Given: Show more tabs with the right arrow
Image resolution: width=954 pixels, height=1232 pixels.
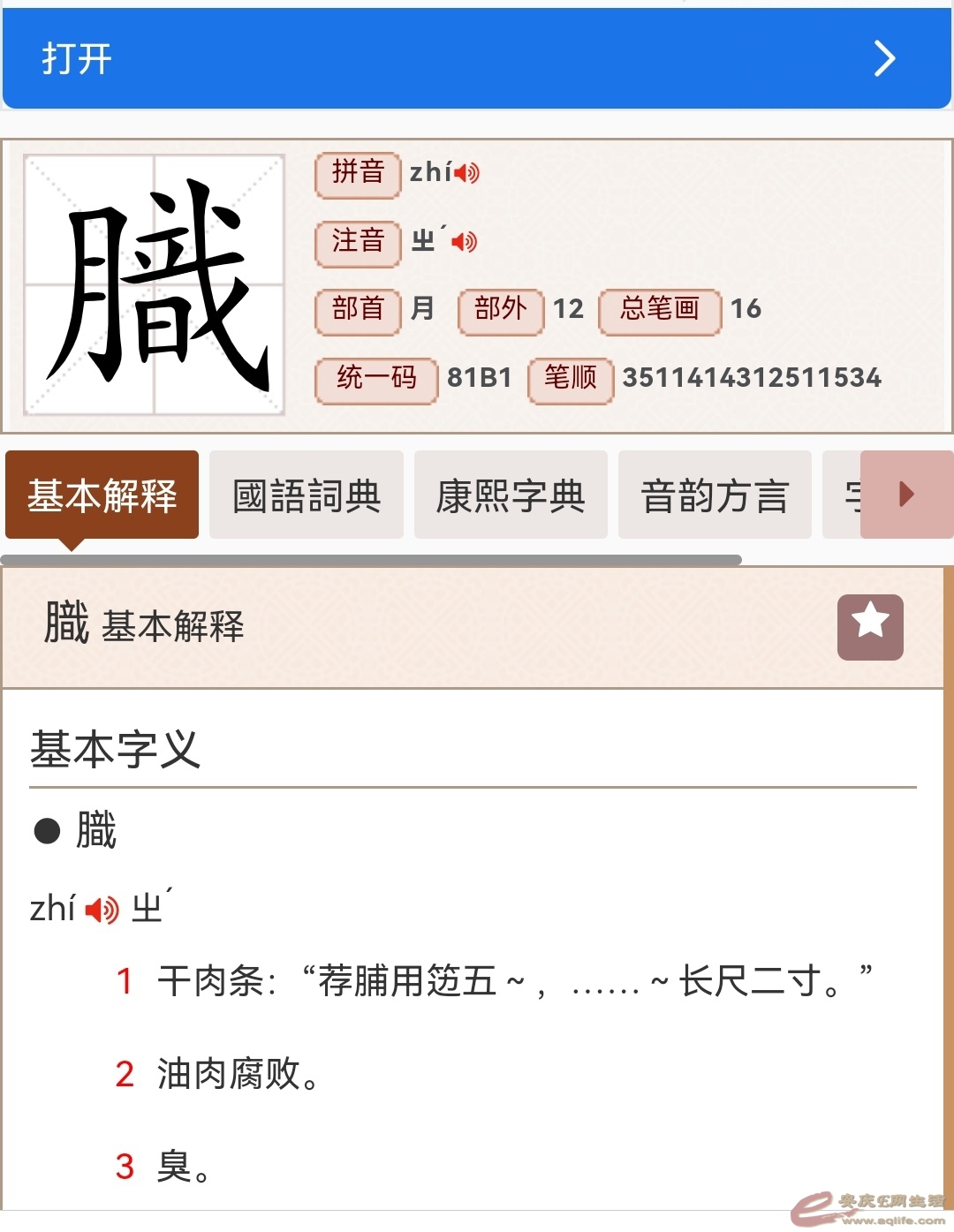Looking at the screenshot, I should 906,494.
